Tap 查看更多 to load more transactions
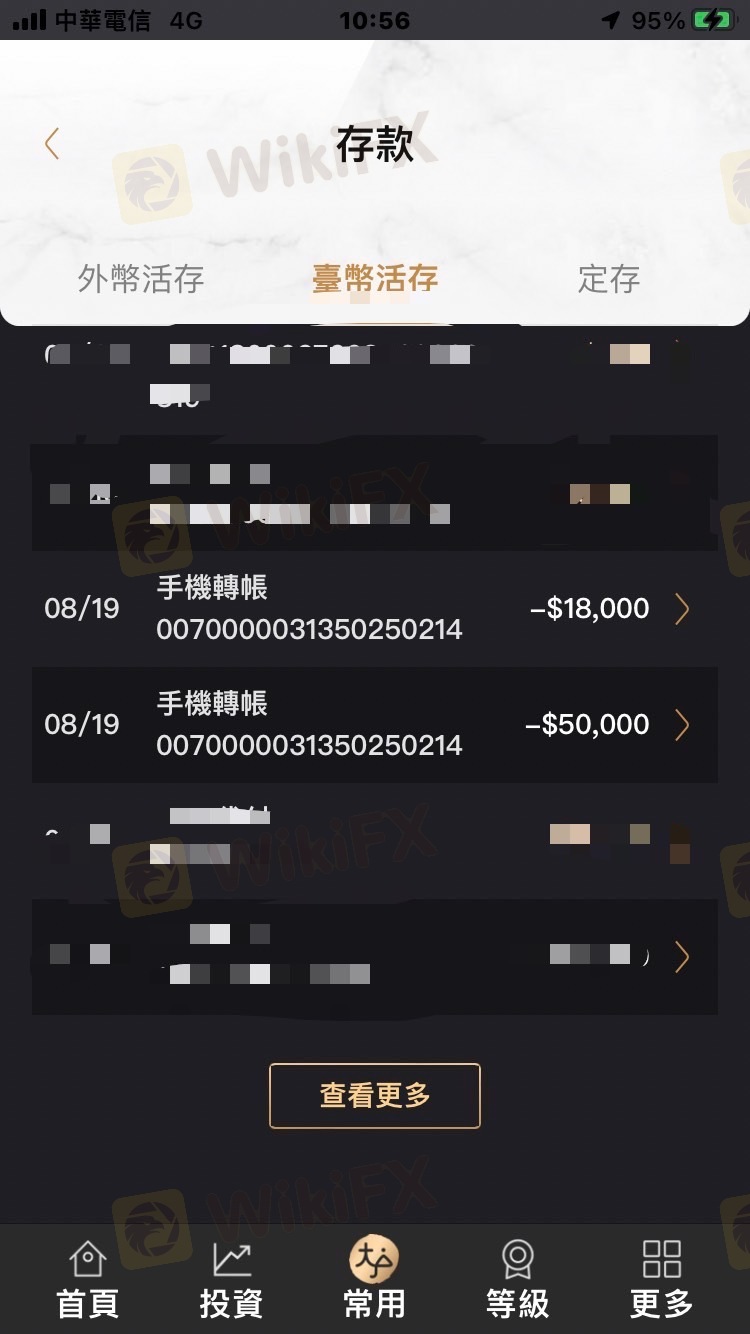The image size is (750, 1334). (375, 1096)
